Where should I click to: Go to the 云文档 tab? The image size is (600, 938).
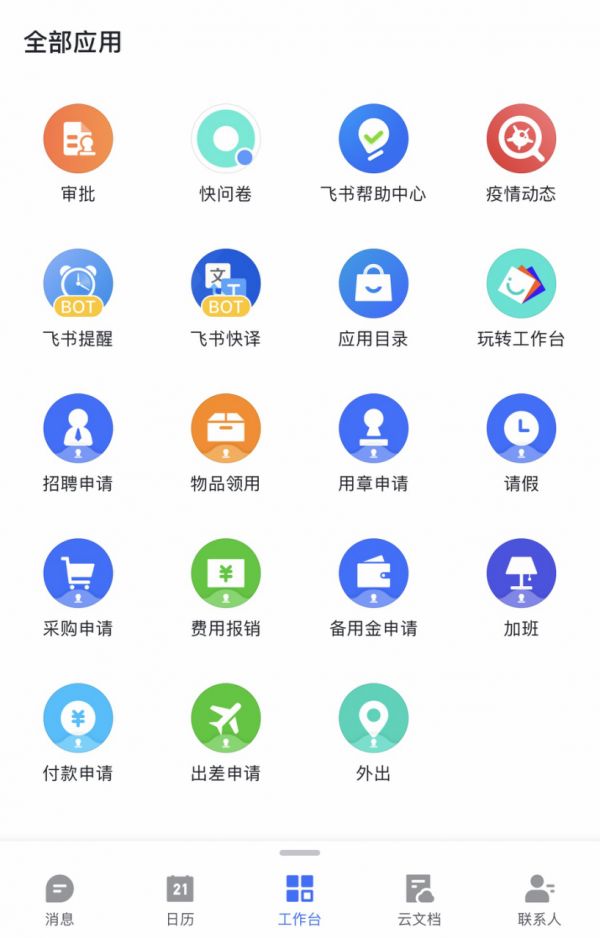pyautogui.click(x=419, y=899)
